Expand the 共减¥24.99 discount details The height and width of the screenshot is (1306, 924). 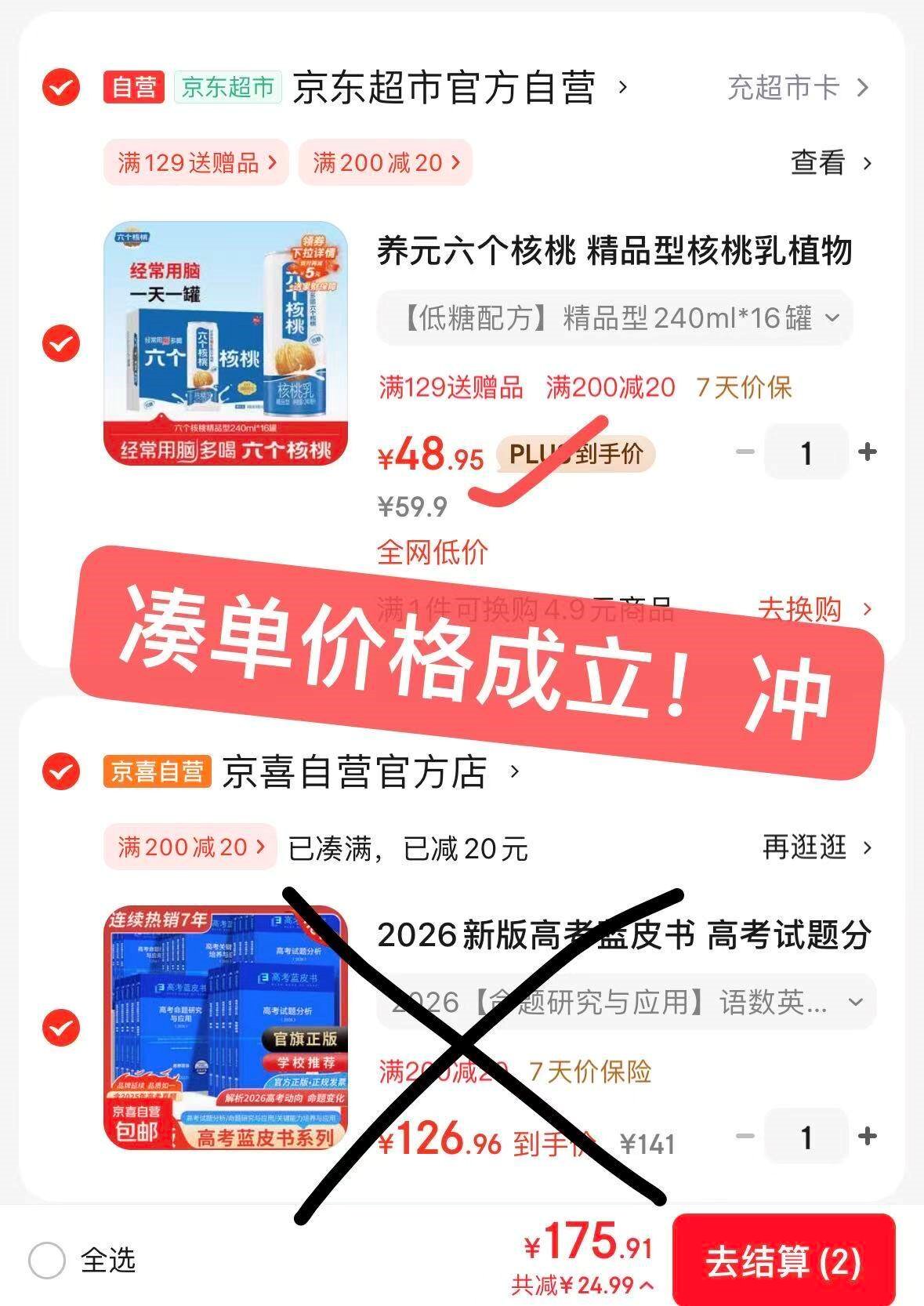click(x=583, y=1286)
